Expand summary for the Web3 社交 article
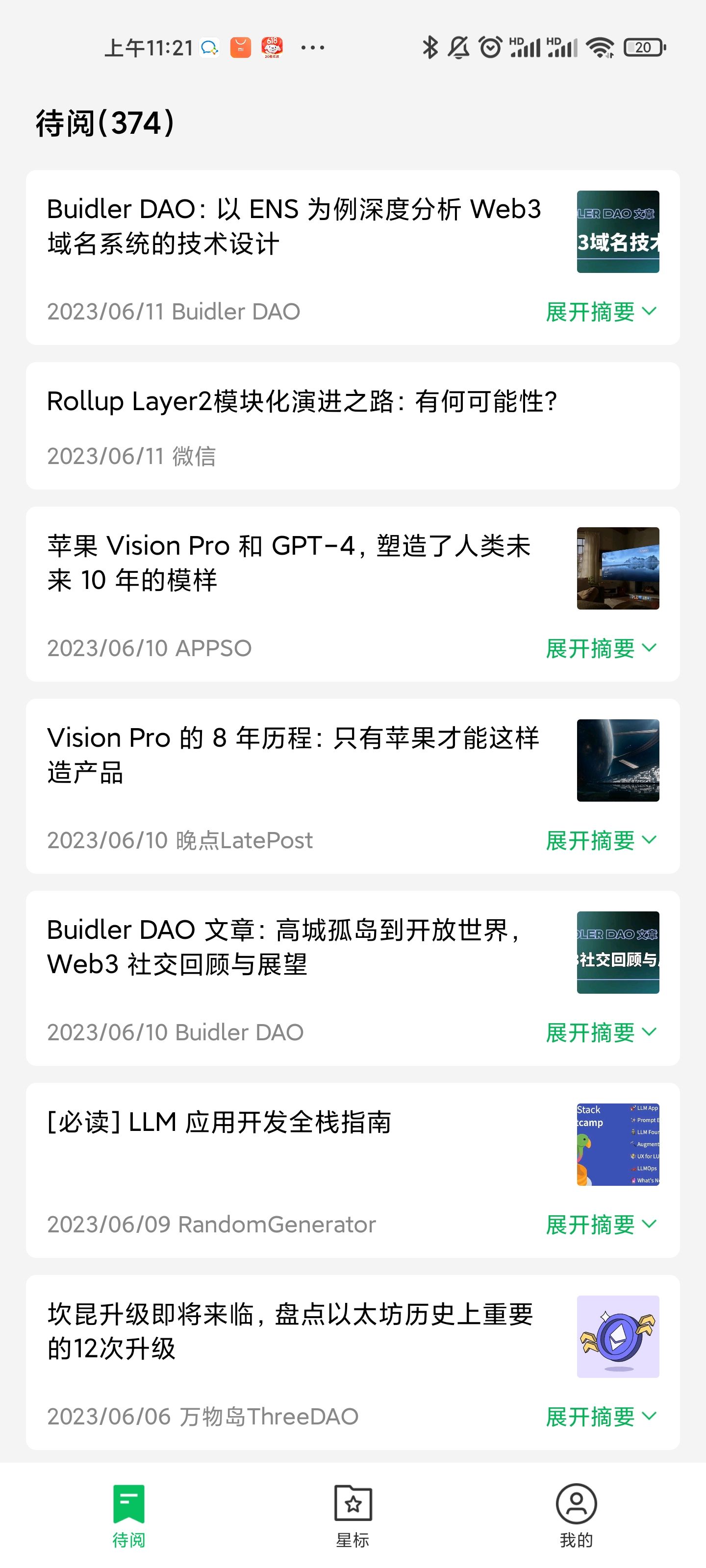The height and width of the screenshot is (1568, 706). tap(601, 1032)
